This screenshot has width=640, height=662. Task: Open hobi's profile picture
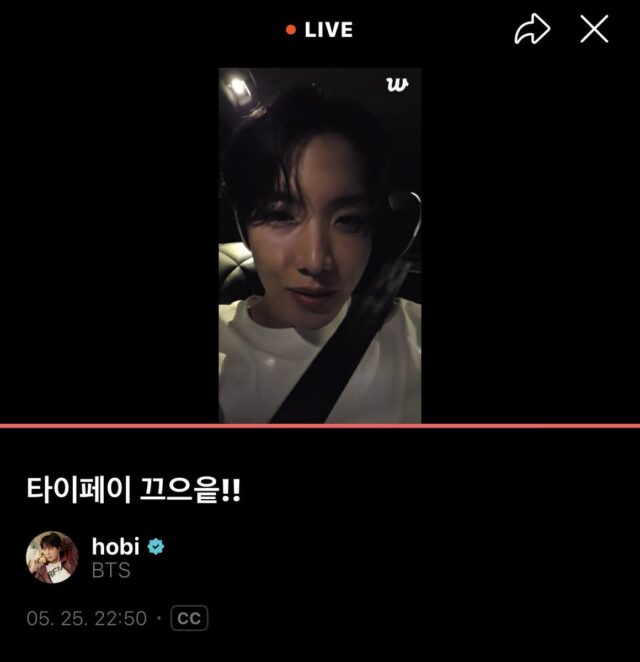click(52, 557)
